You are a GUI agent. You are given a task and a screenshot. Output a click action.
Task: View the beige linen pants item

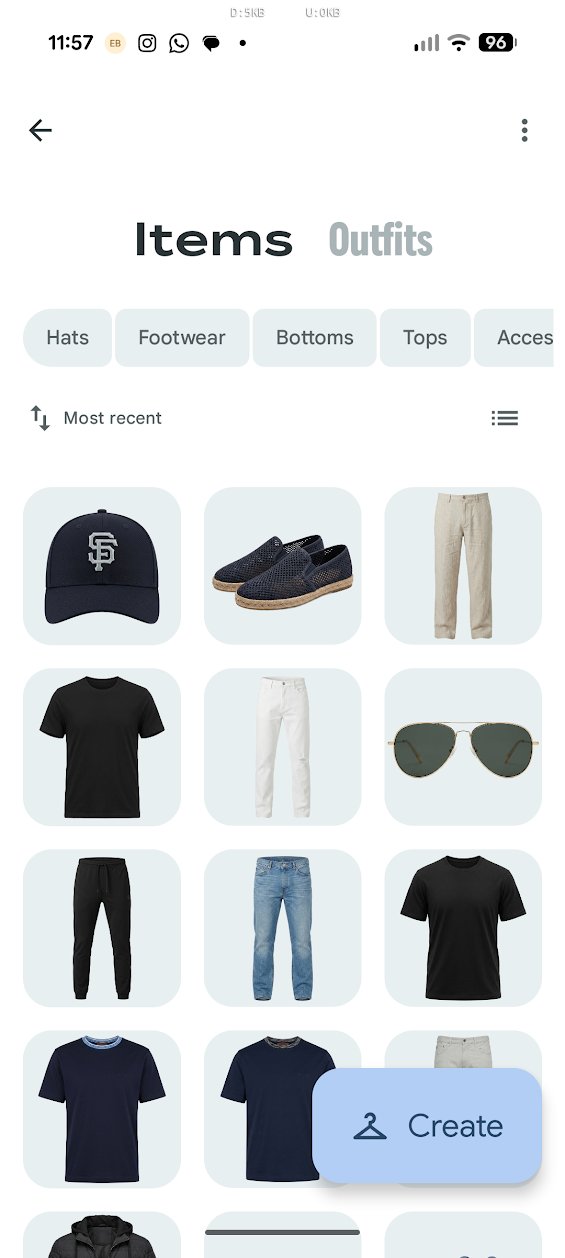coord(463,566)
